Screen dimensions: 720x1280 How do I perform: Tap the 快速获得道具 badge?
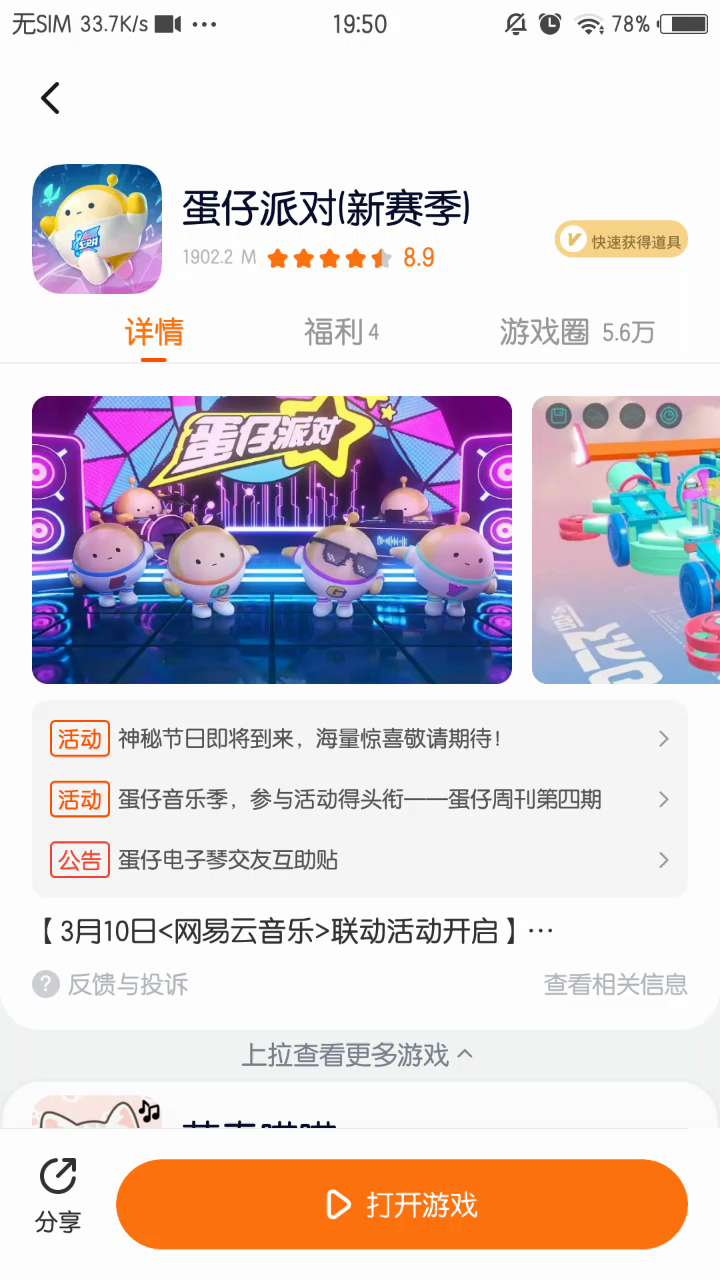621,240
